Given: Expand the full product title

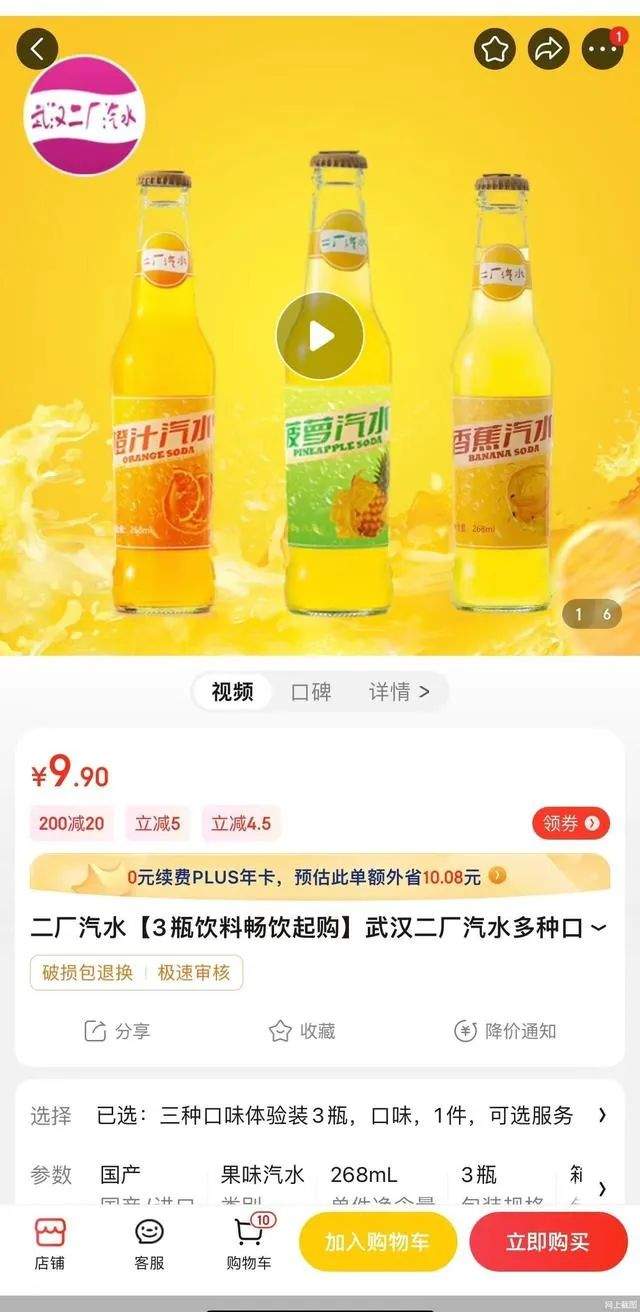Looking at the screenshot, I should point(598,930).
